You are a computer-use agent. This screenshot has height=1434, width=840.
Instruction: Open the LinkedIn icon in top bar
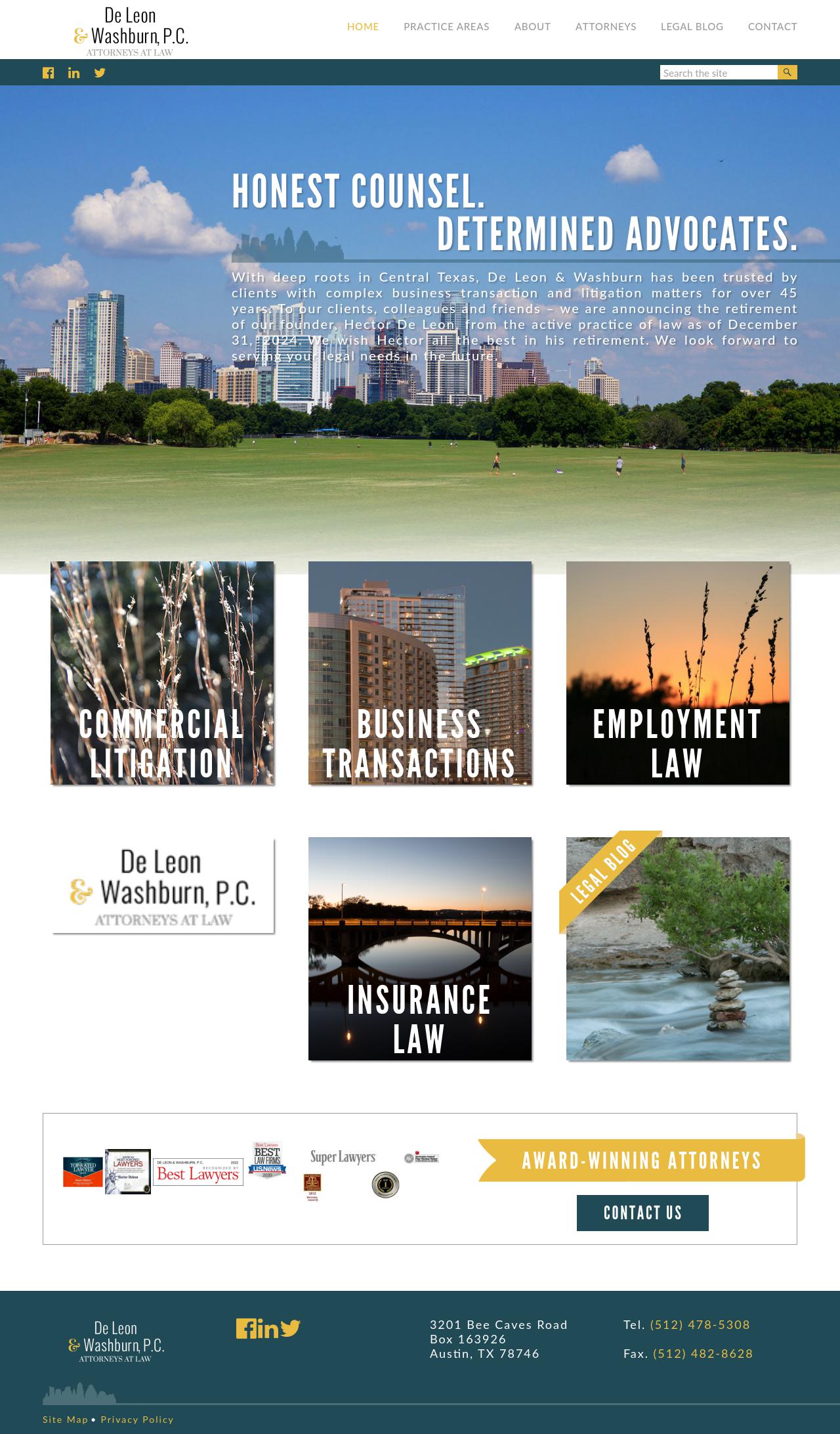[73, 73]
